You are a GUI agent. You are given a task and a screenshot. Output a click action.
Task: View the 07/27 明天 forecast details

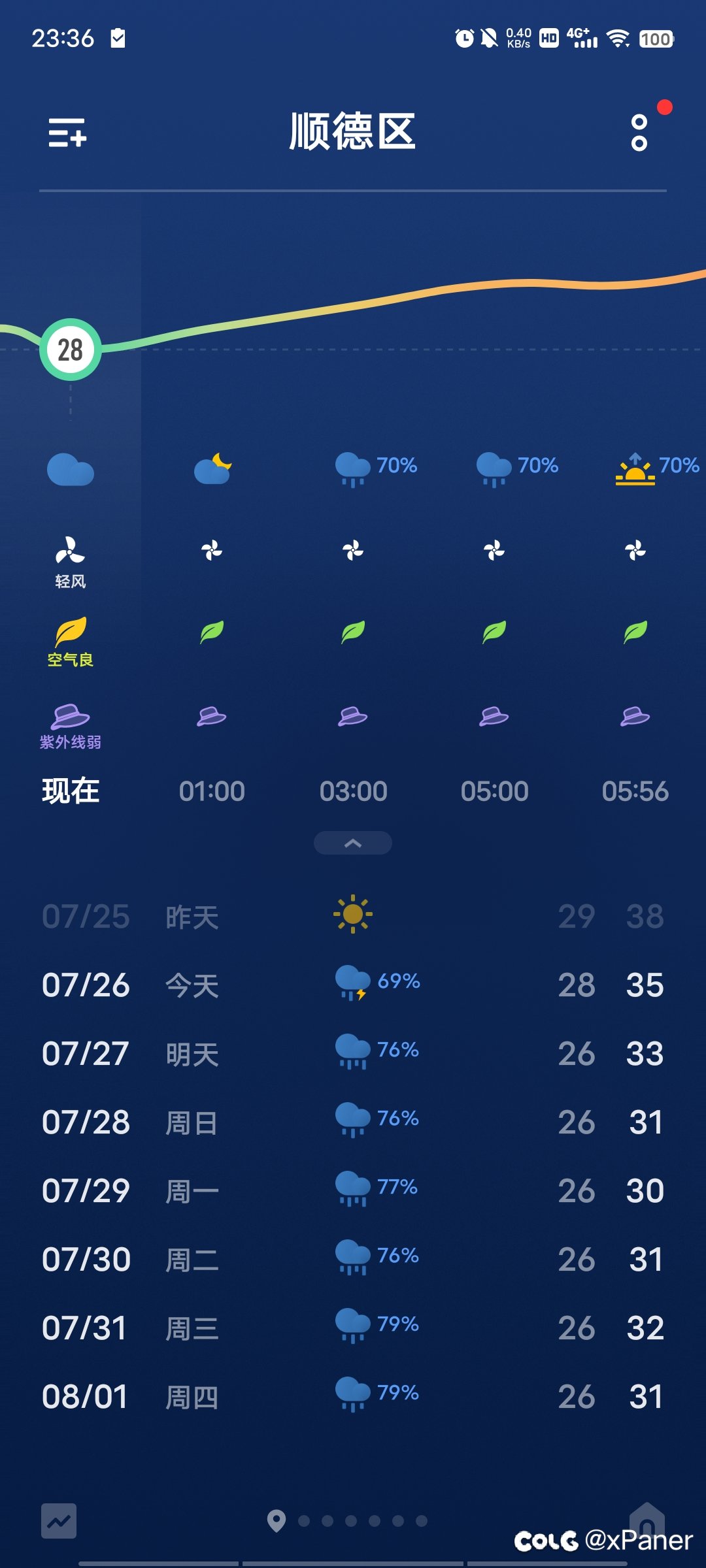click(x=353, y=1053)
